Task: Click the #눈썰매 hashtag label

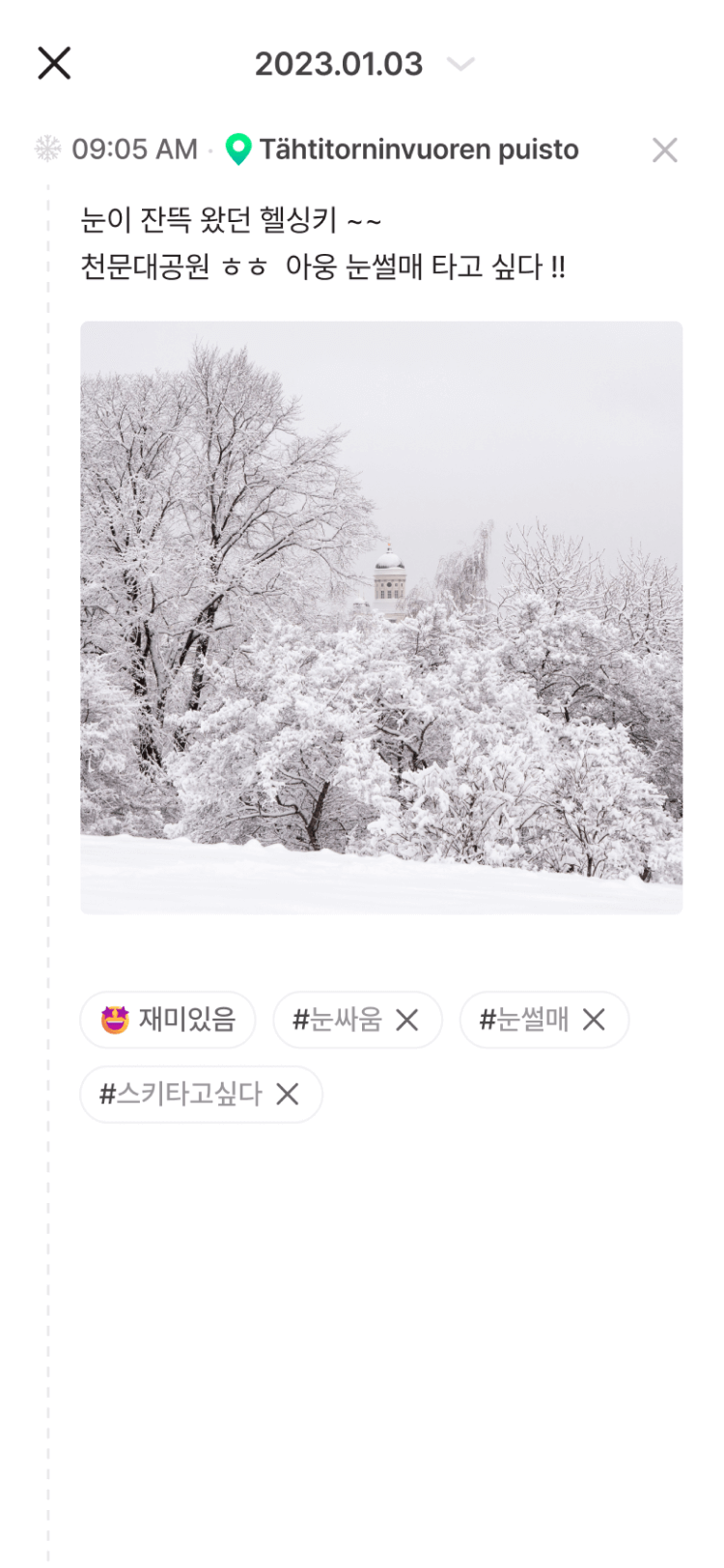Action: point(524,1019)
